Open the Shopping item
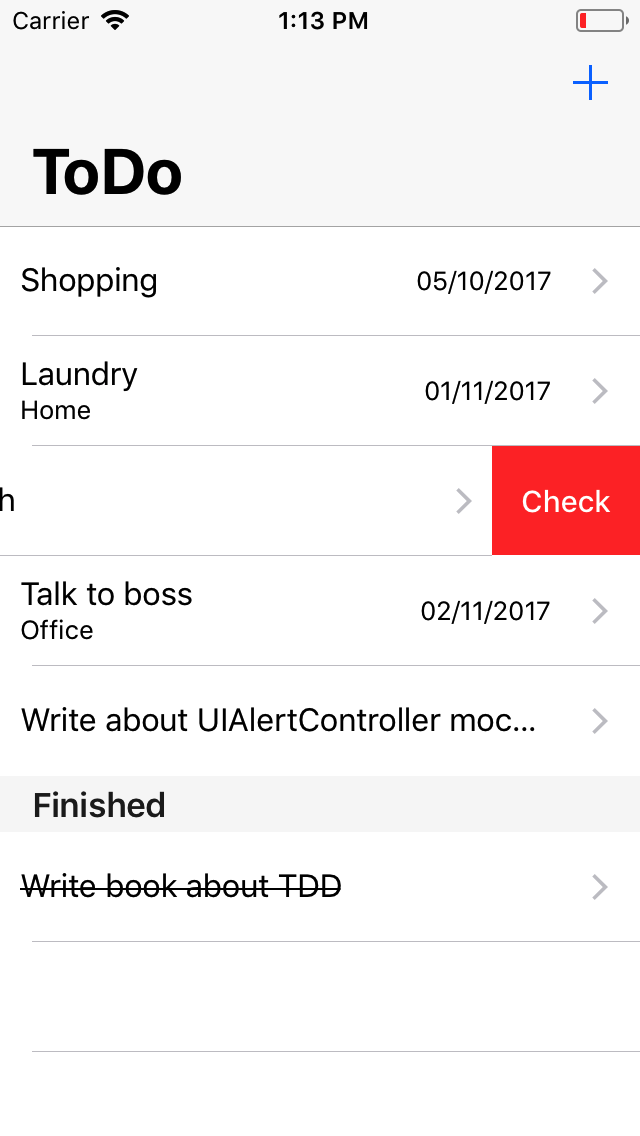This screenshot has height=1136, width=640. (x=320, y=281)
